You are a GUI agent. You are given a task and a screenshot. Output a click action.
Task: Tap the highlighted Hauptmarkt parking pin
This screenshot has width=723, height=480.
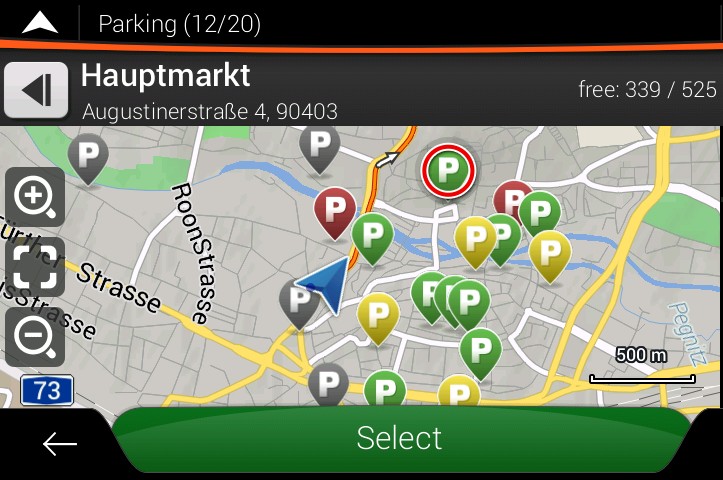click(x=449, y=169)
